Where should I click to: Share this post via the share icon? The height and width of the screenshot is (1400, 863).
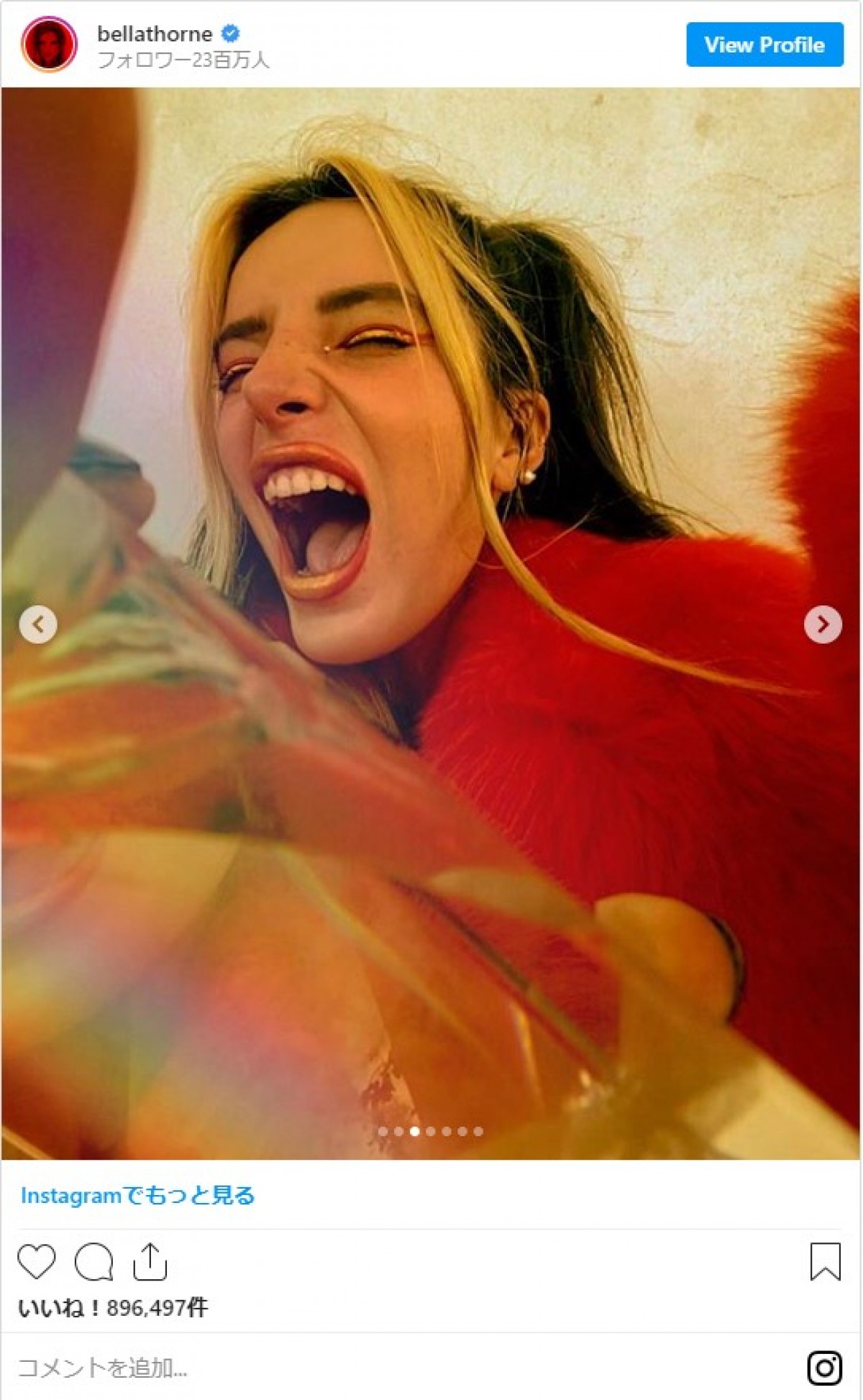click(150, 1261)
